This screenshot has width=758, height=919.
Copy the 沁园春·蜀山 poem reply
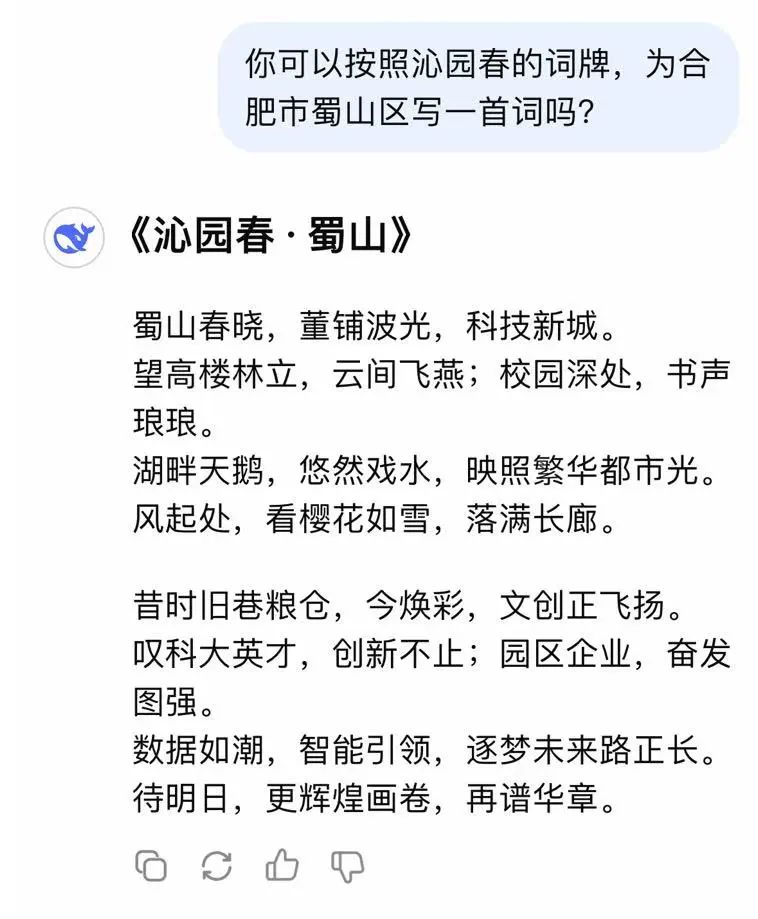(x=151, y=865)
